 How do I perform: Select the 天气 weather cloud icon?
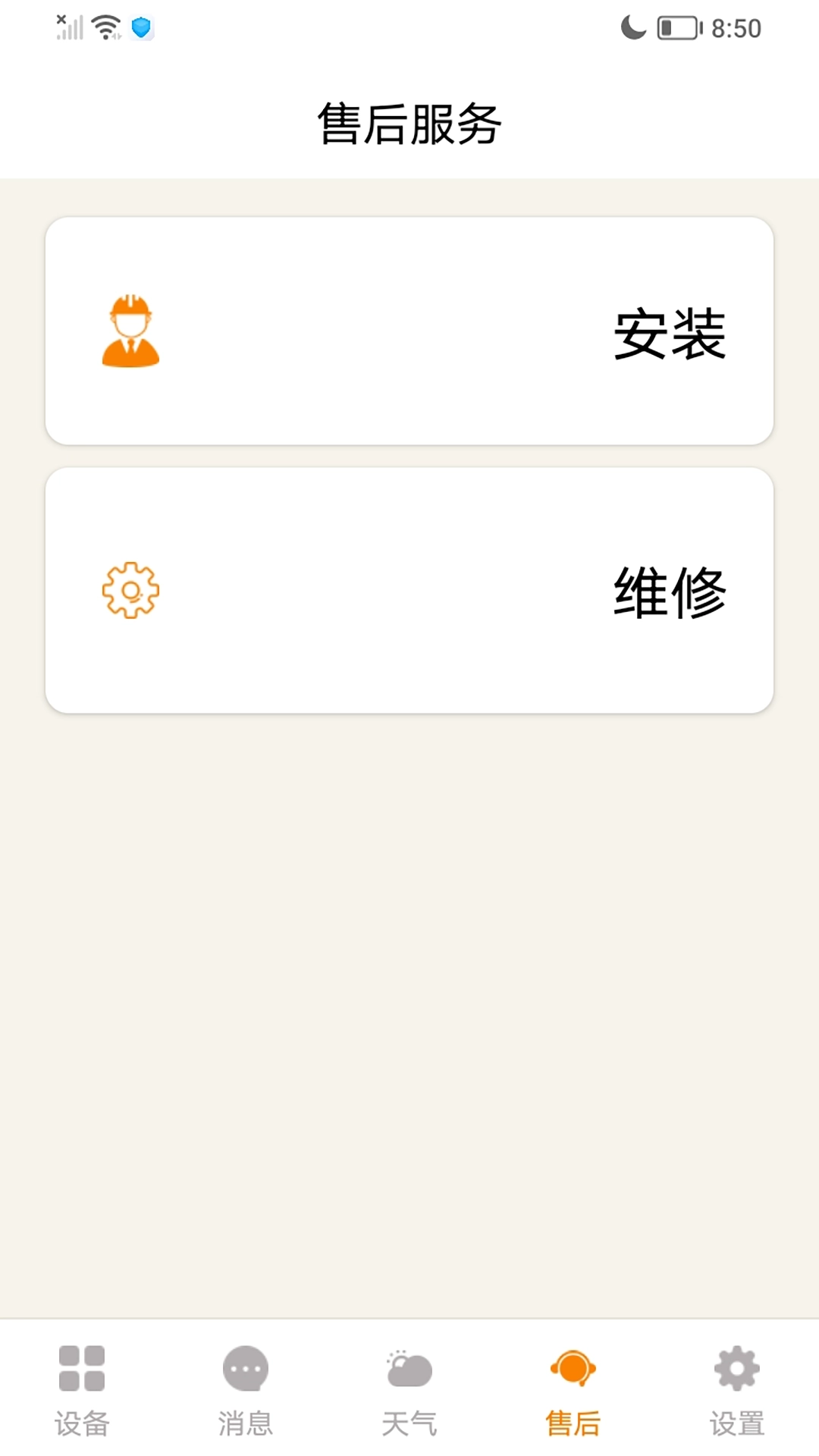point(408,1370)
